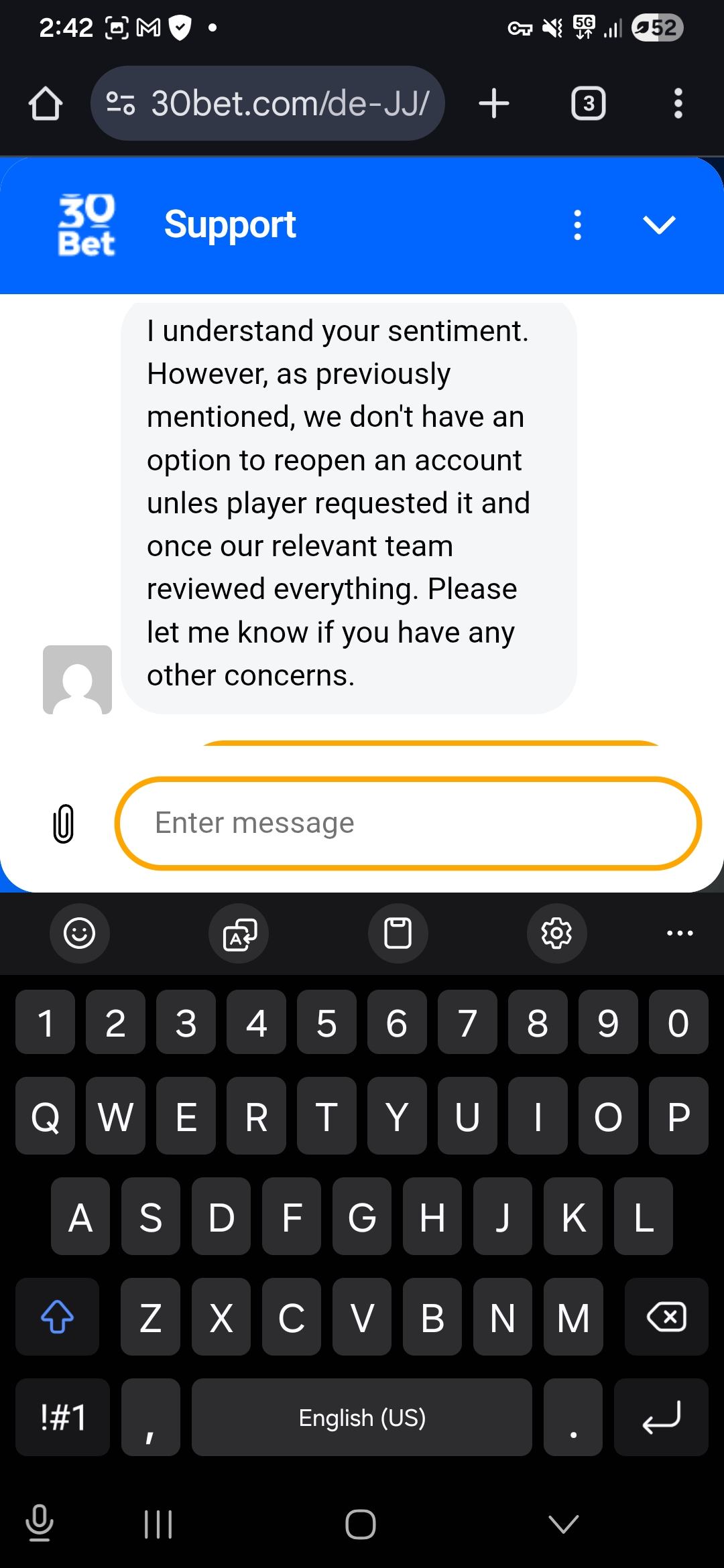Focus the Enter message field
This screenshot has height=1568, width=724.
(x=408, y=823)
